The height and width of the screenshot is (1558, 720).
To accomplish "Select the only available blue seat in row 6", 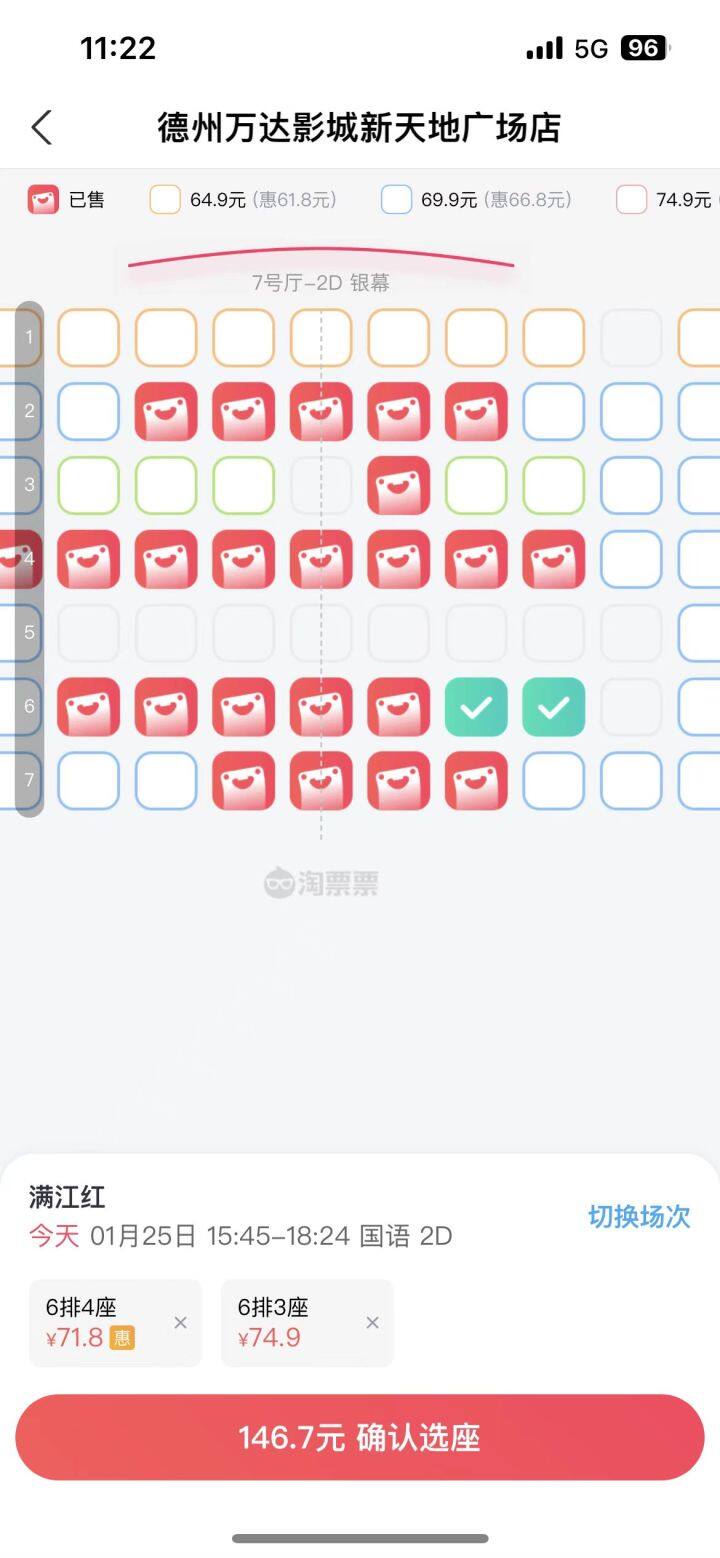I will point(702,706).
